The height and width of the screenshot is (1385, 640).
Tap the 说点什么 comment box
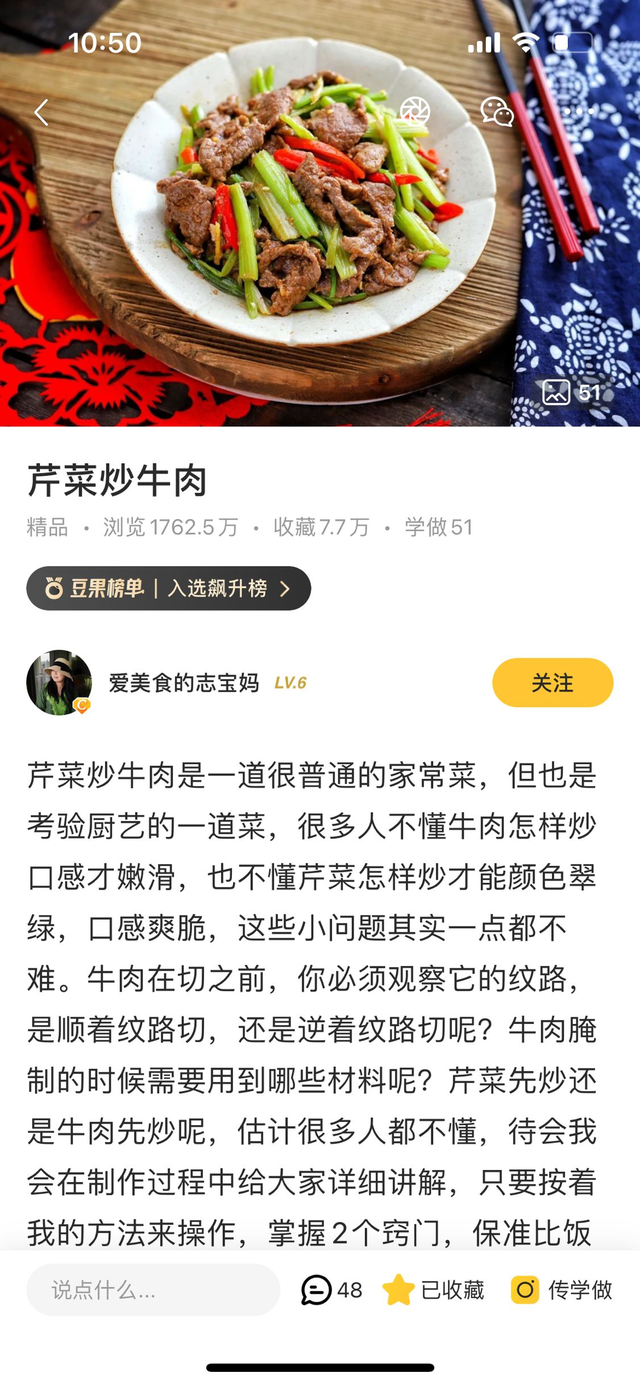[153, 1290]
